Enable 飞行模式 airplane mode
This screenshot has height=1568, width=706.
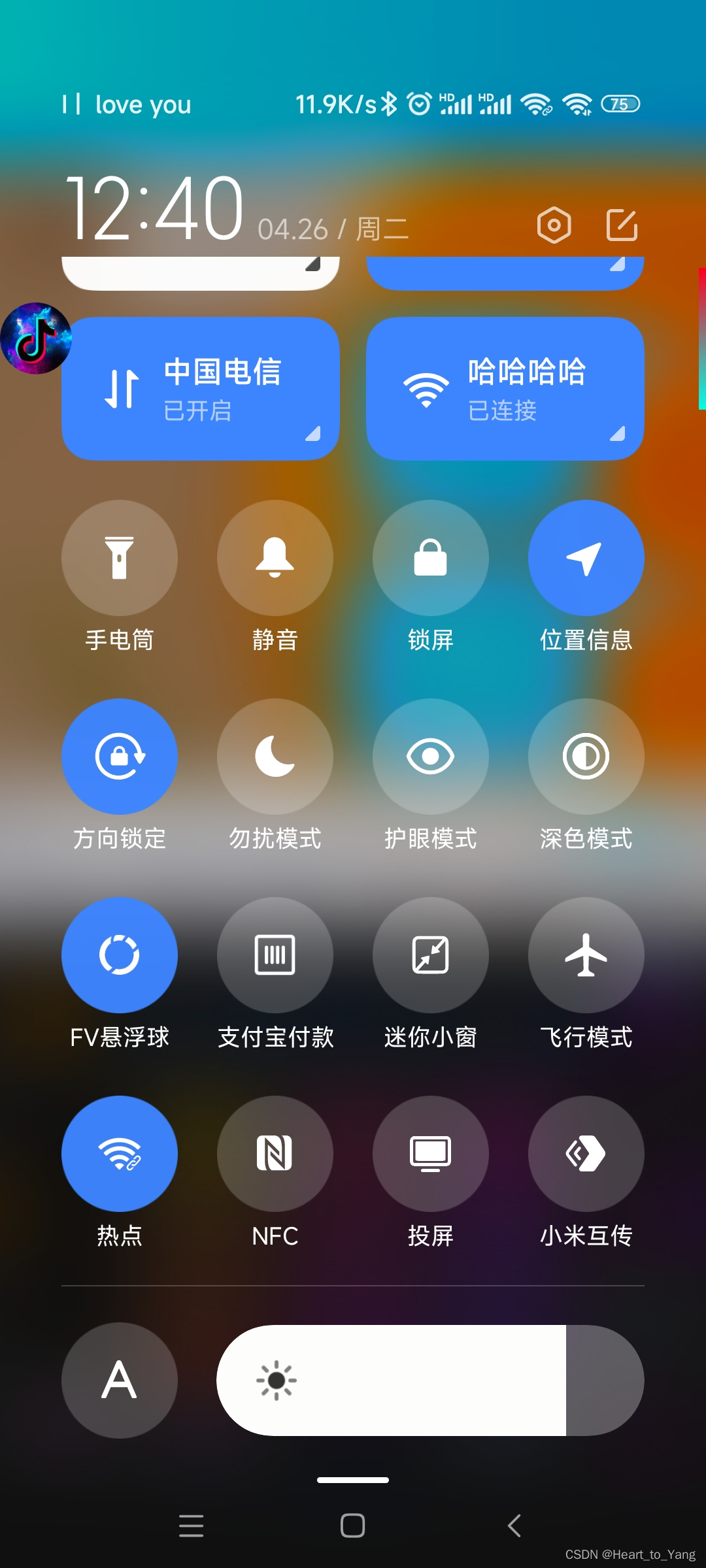pyautogui.click(x=586, y=955)
